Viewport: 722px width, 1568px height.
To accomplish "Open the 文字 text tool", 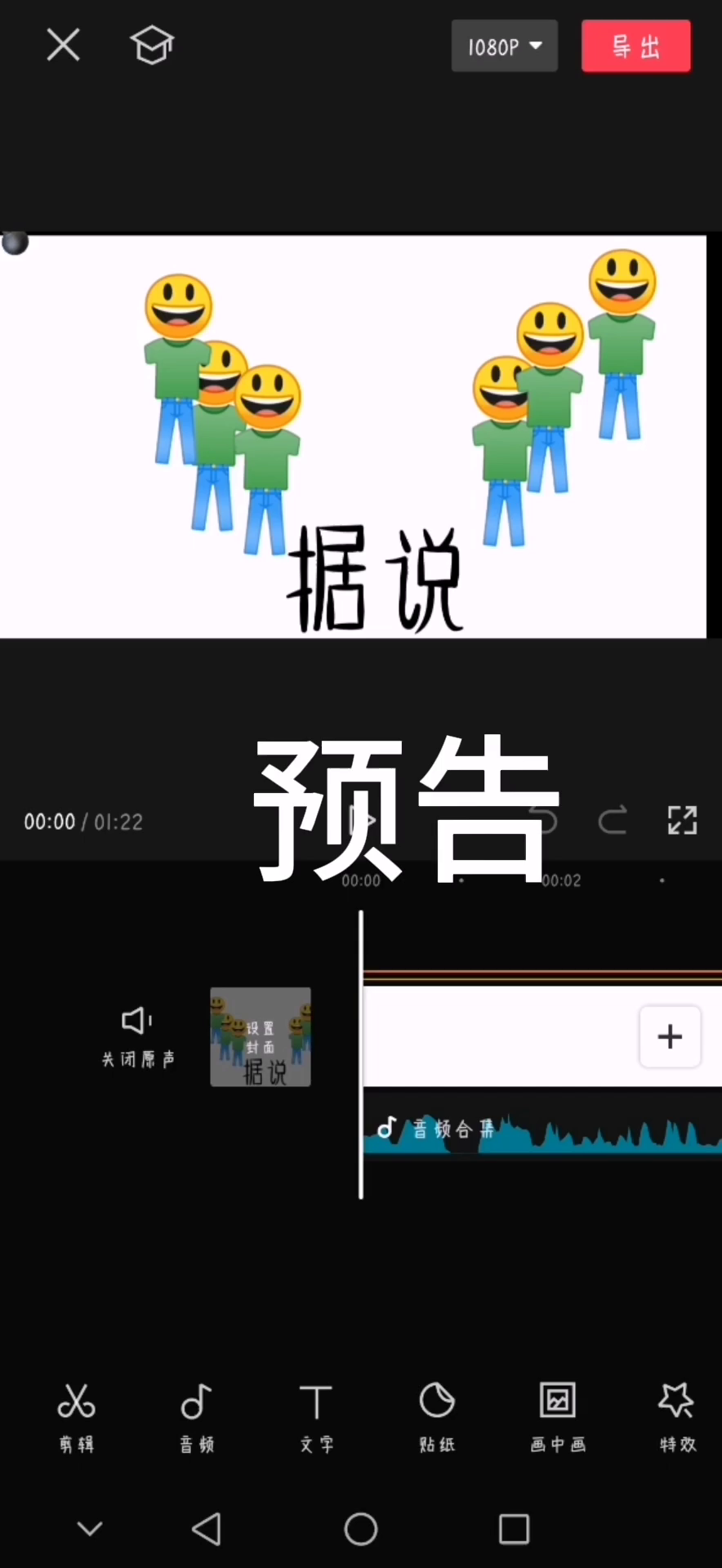I will pos(316,1417).
